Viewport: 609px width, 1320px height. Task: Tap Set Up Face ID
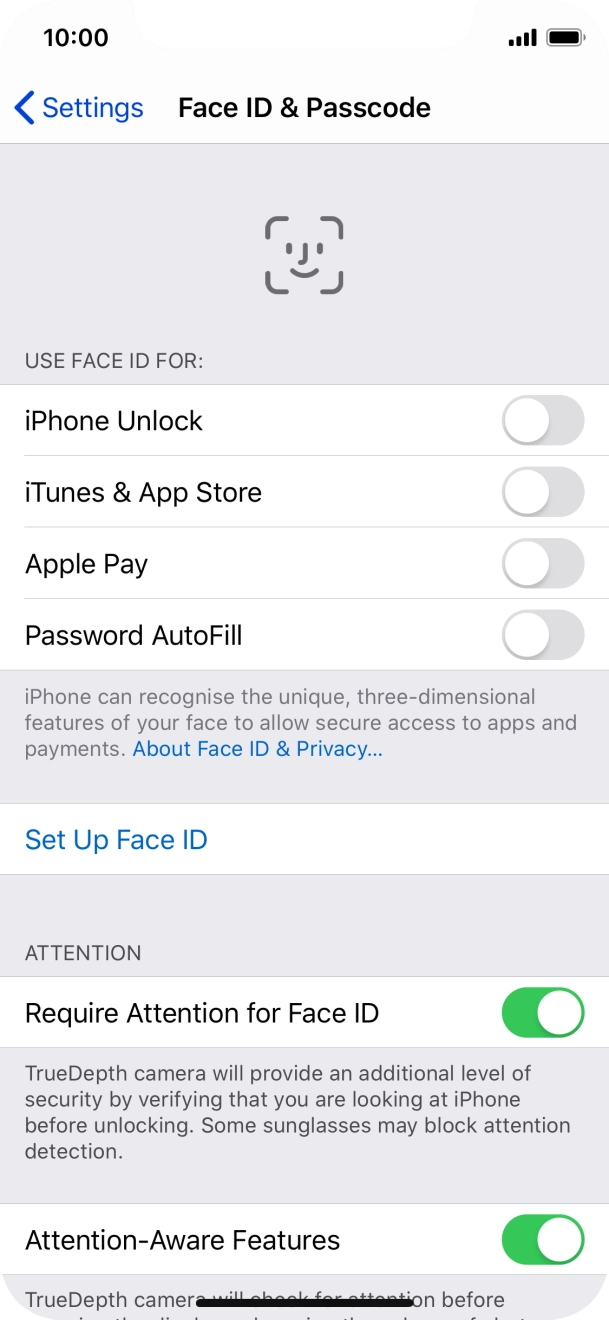[x=116, y=840]
